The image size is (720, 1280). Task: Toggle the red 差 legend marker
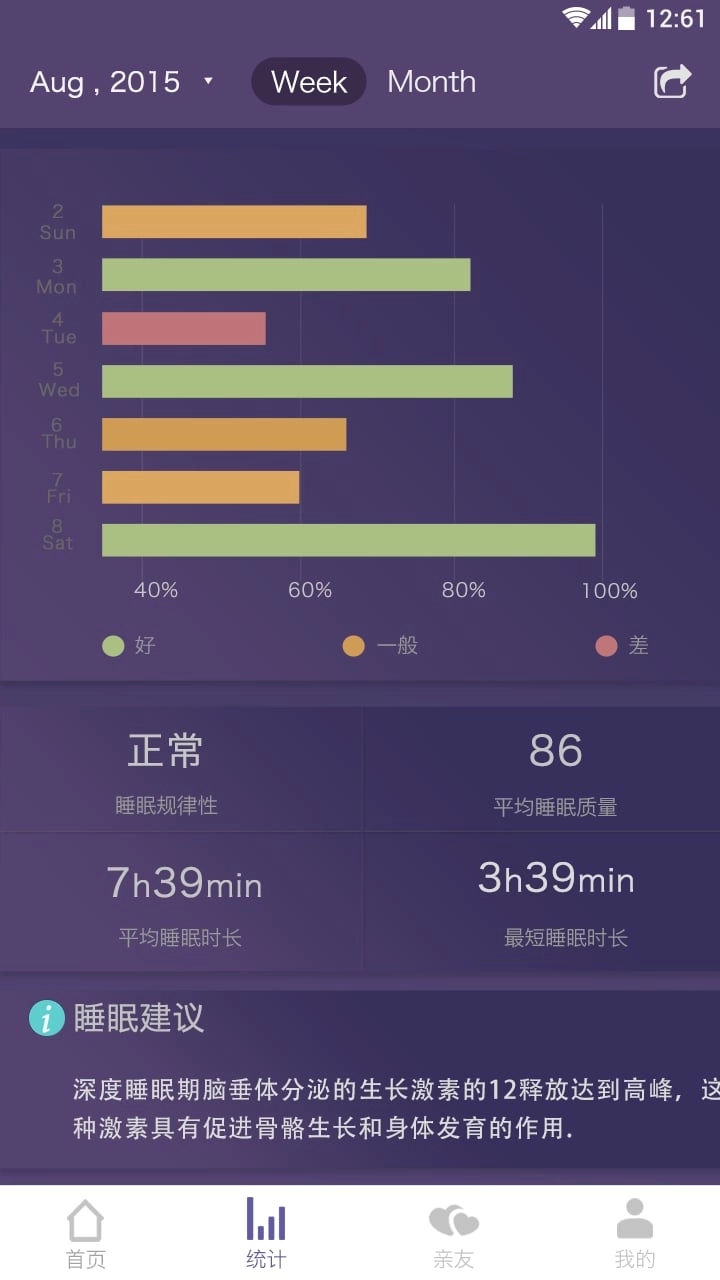tap(607, 645)
